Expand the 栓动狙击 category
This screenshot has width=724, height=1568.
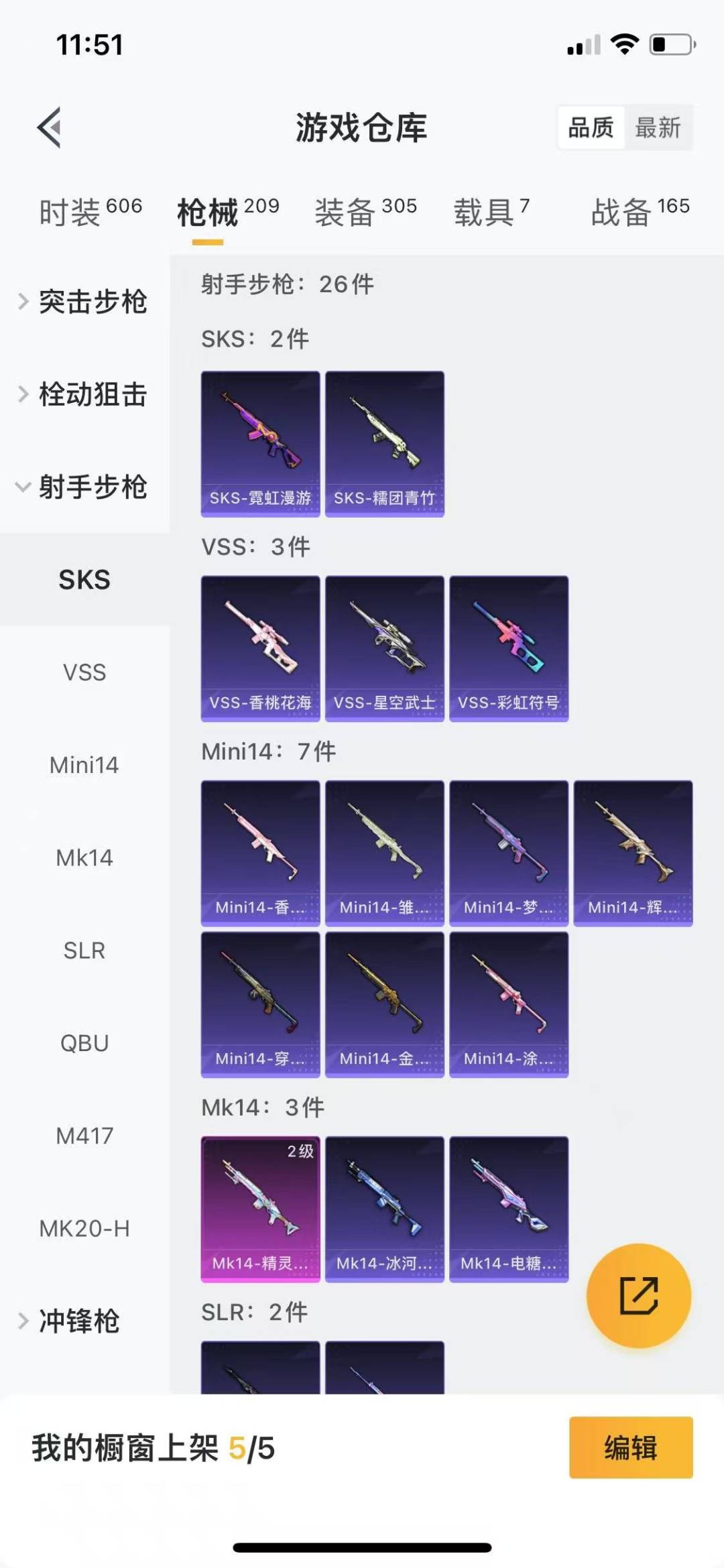pos(84,394)
